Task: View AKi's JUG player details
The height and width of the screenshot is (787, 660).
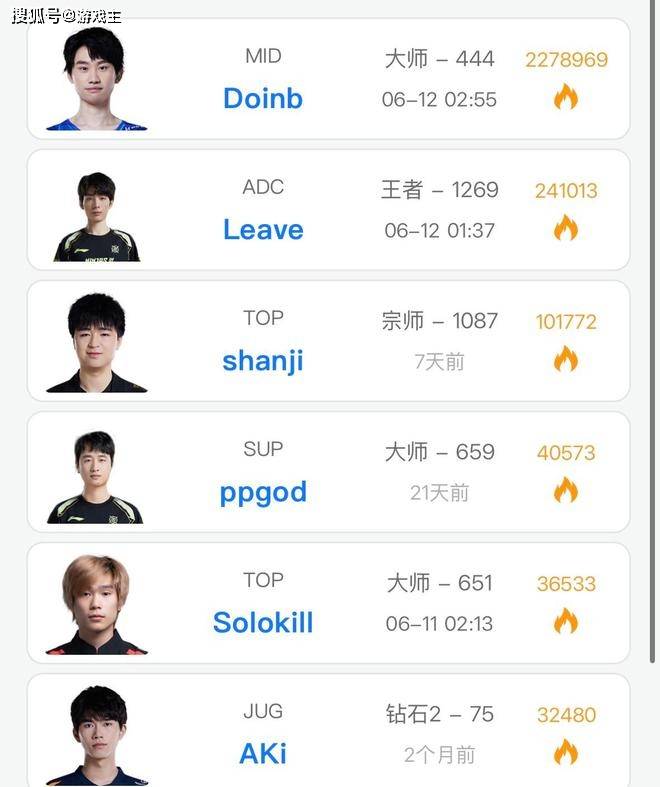Action: [x=263, y=752]
